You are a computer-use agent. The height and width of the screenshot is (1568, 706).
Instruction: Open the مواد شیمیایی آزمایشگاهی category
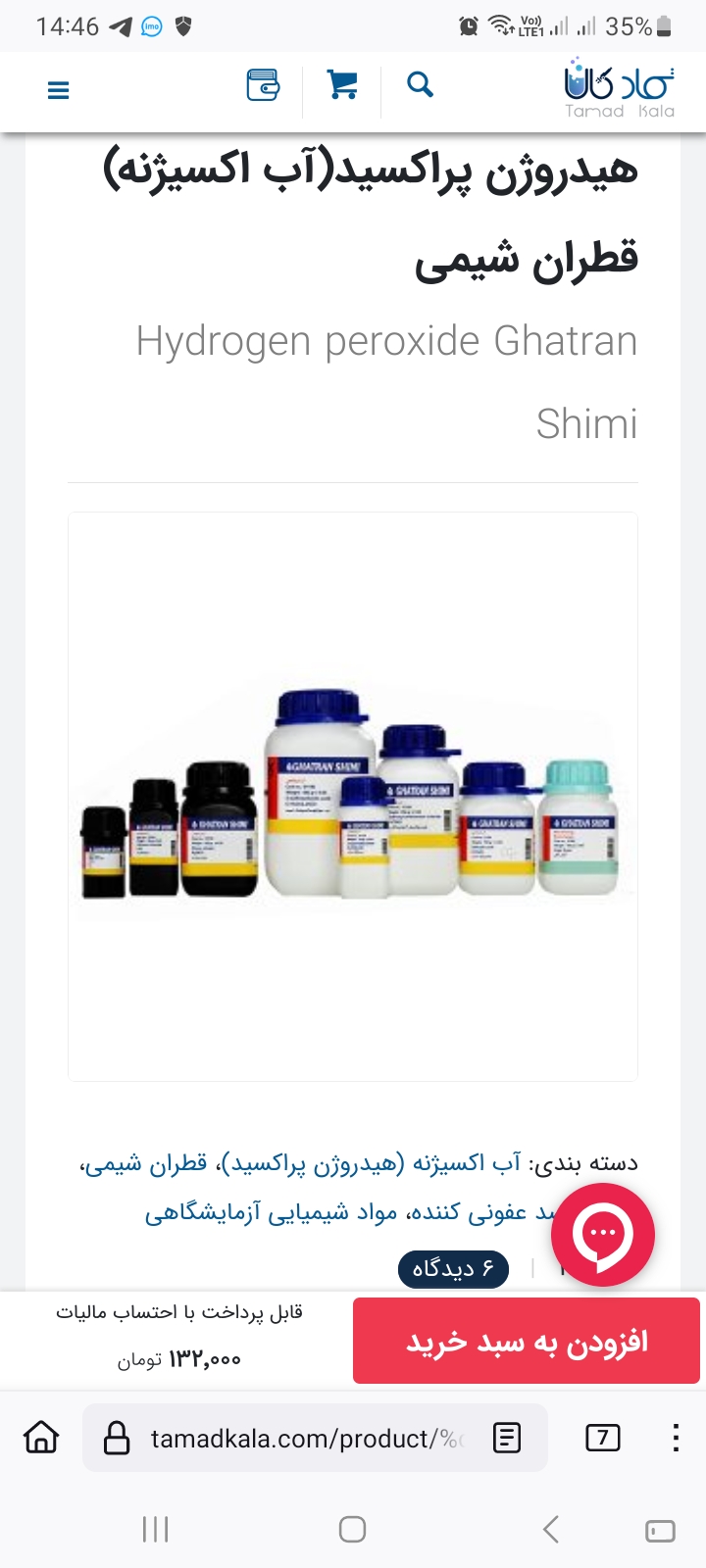(x=272, y=1213)
